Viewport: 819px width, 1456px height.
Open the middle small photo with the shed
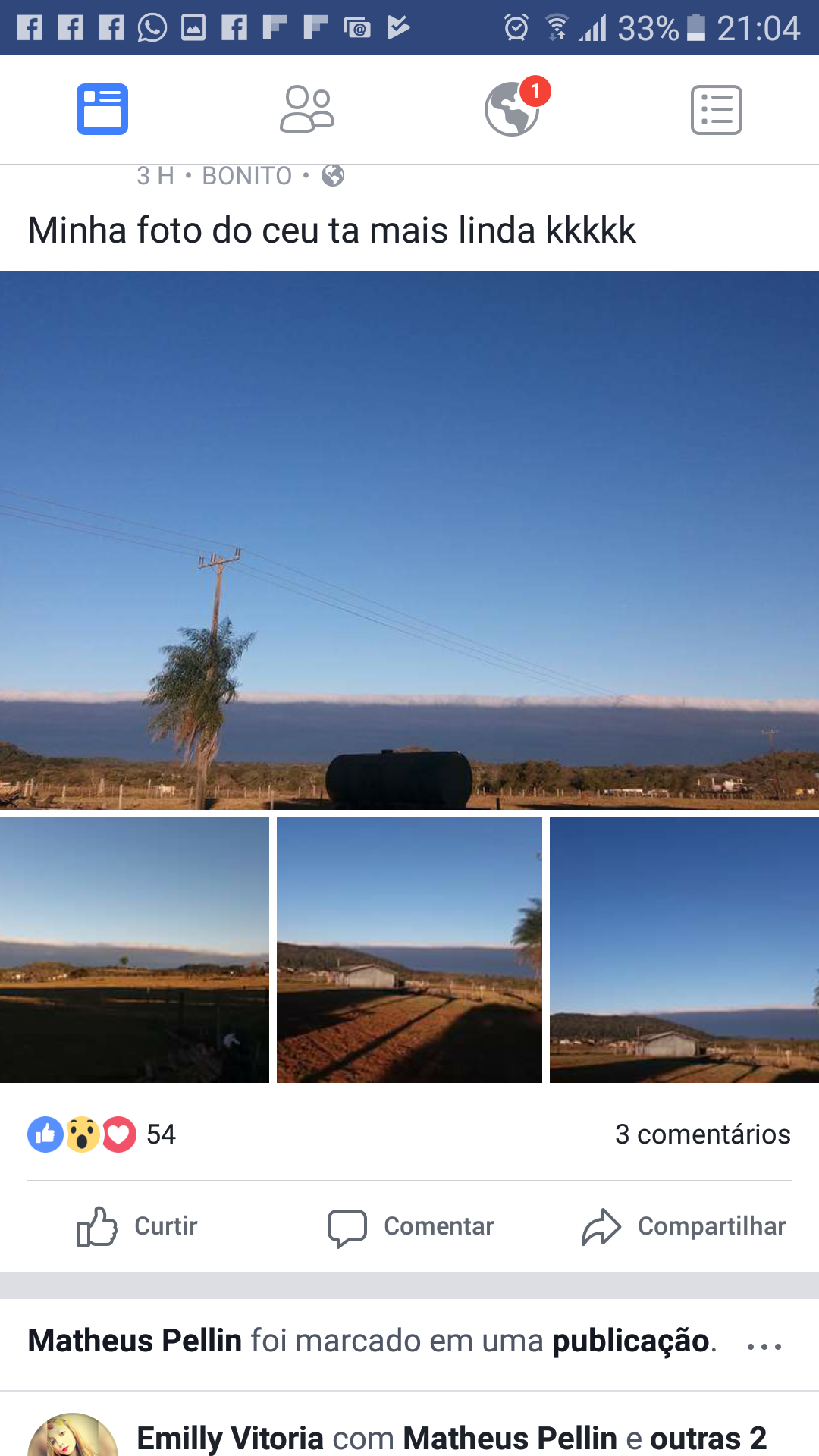point(409,949)
